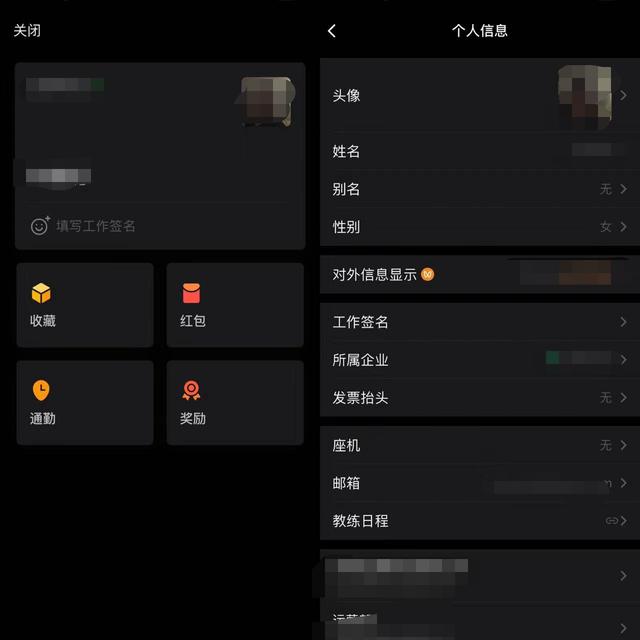The height and width of the screenshot is (640, 640).
Task: Open 红包 red packet card
Action: (235, 305)
